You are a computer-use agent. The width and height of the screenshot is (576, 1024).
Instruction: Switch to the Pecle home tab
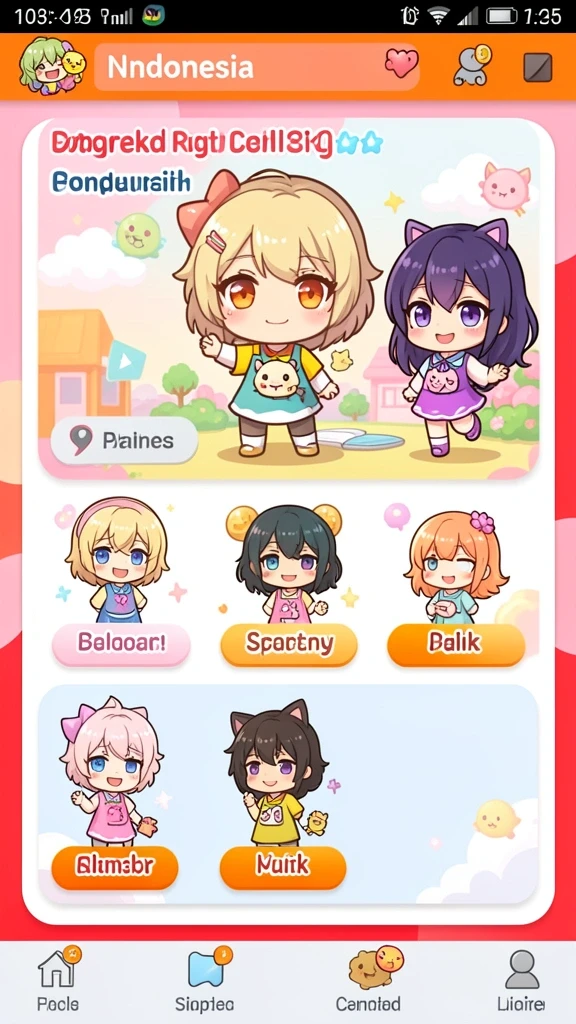click(59, 978)
